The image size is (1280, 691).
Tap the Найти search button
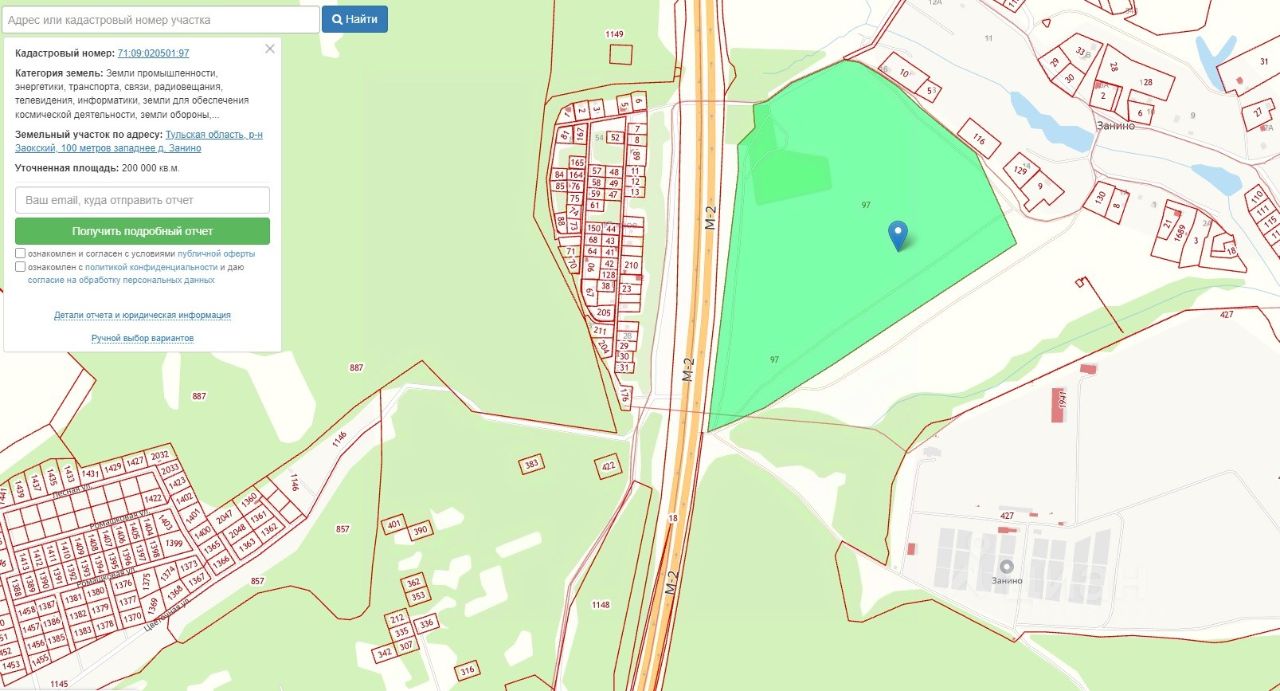coord(354,19)
